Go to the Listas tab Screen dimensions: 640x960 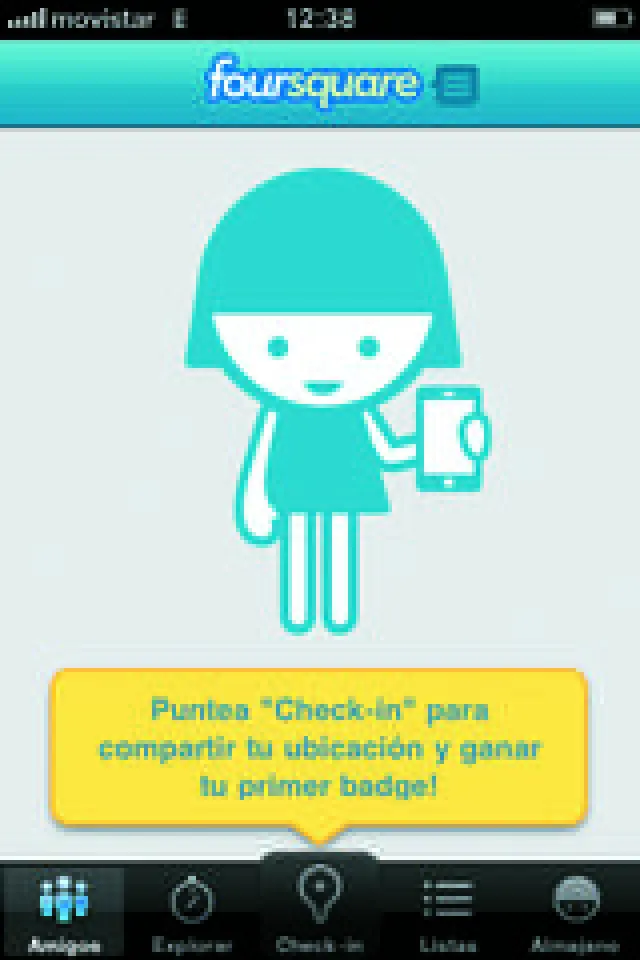pyautogui.click(x=447, y=912)
